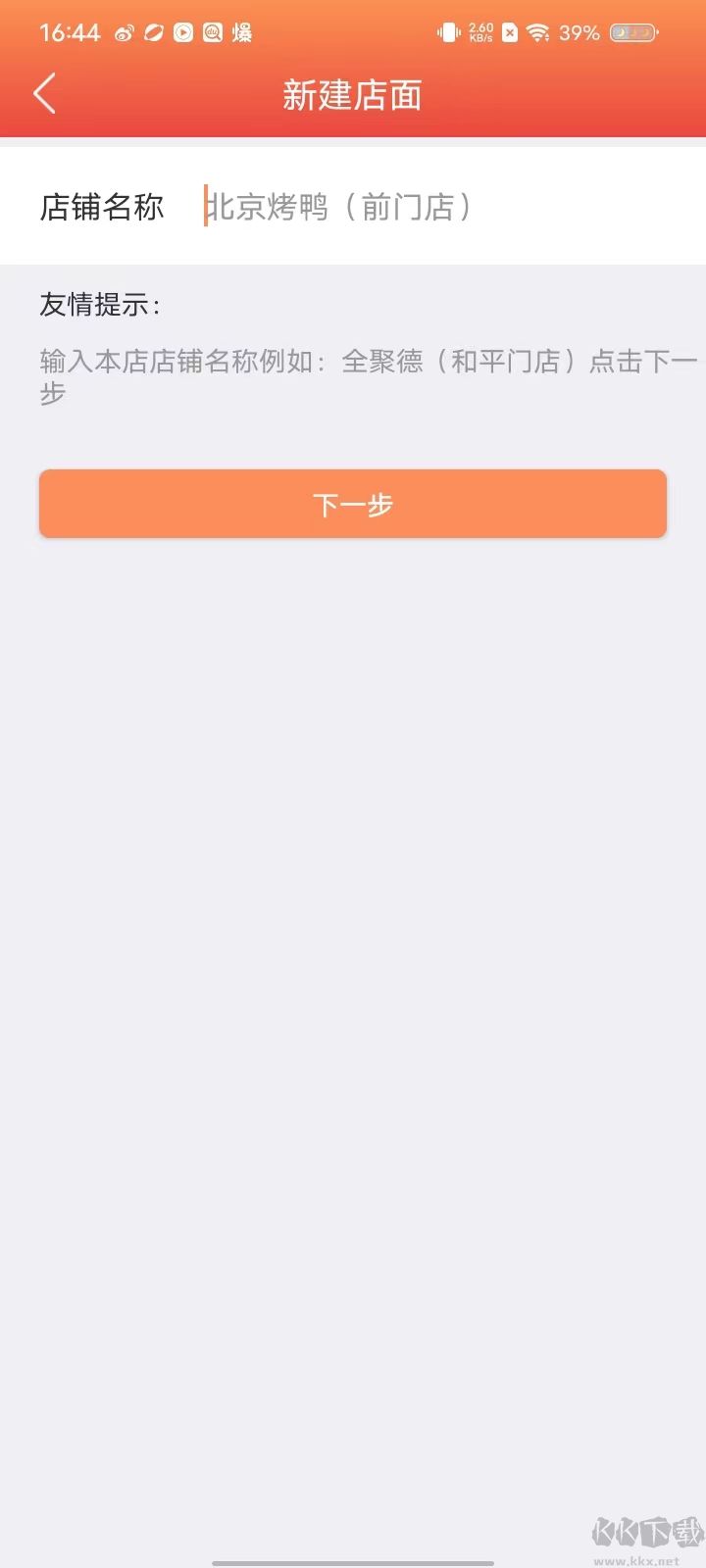Tap the clock showing 16:44
Image resolution: width=706 pixels, height=1568 pixels.
coord(69,32)
